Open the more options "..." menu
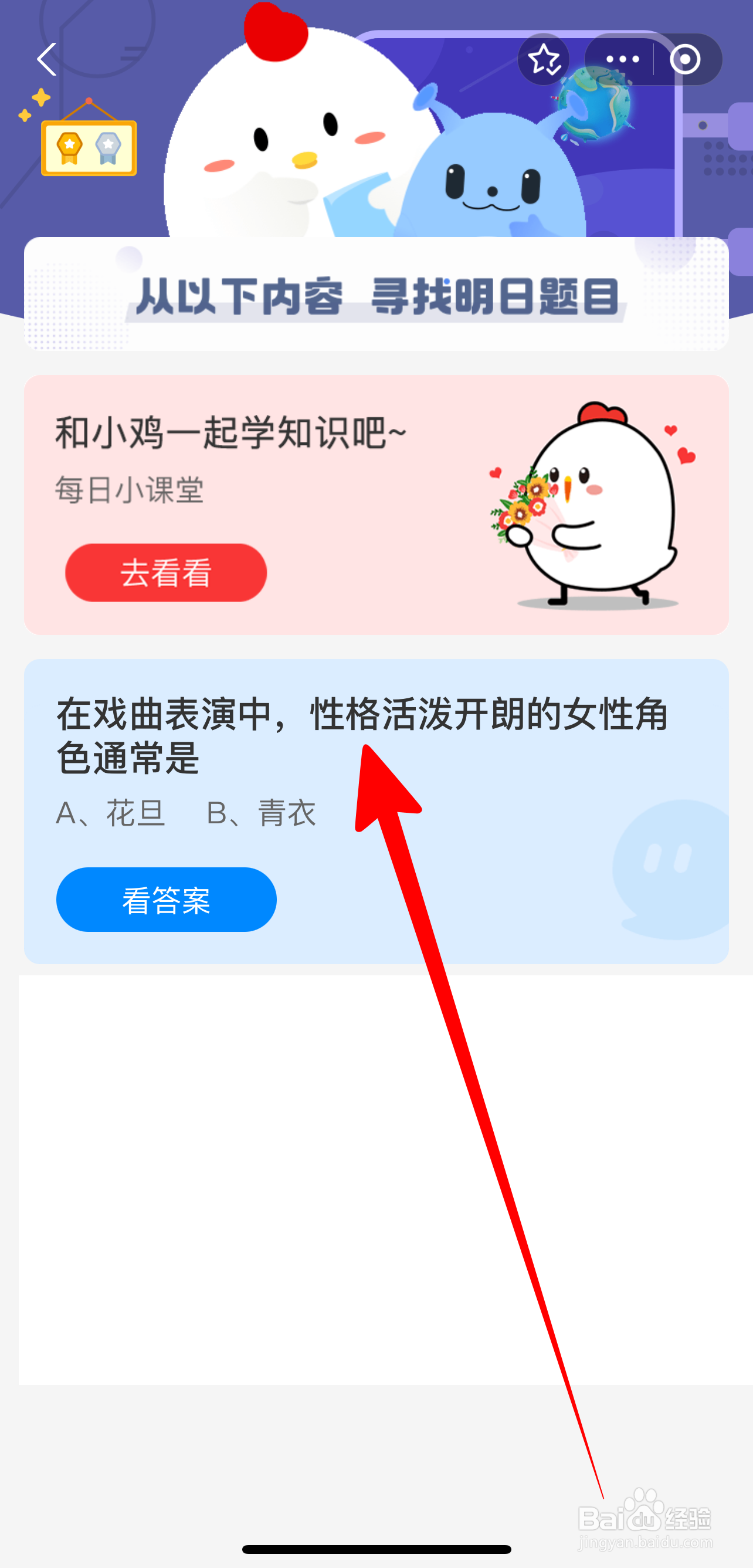The width and height of the screenshot is (753, 1568). click(622, 59)
